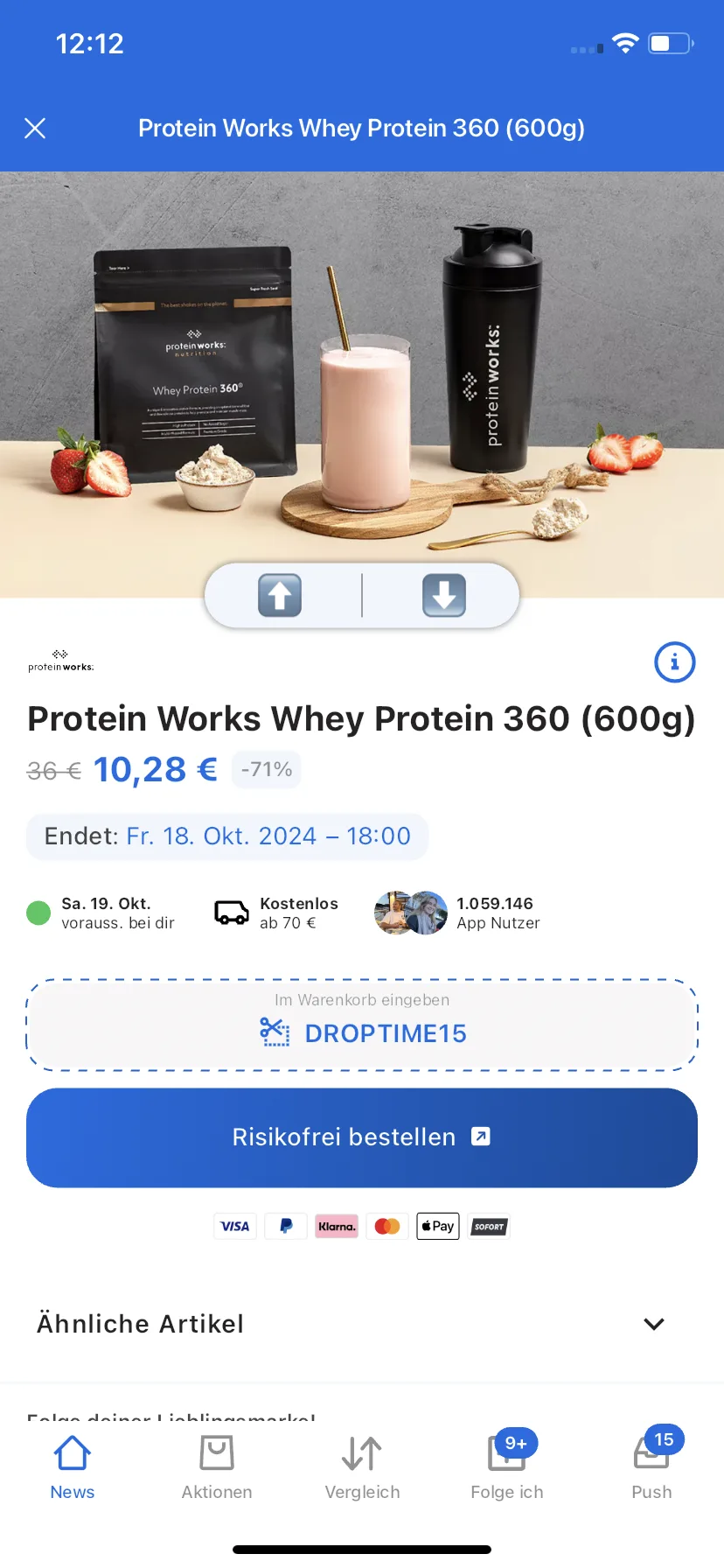Go to the Vergleich tab

point(362,1467)
